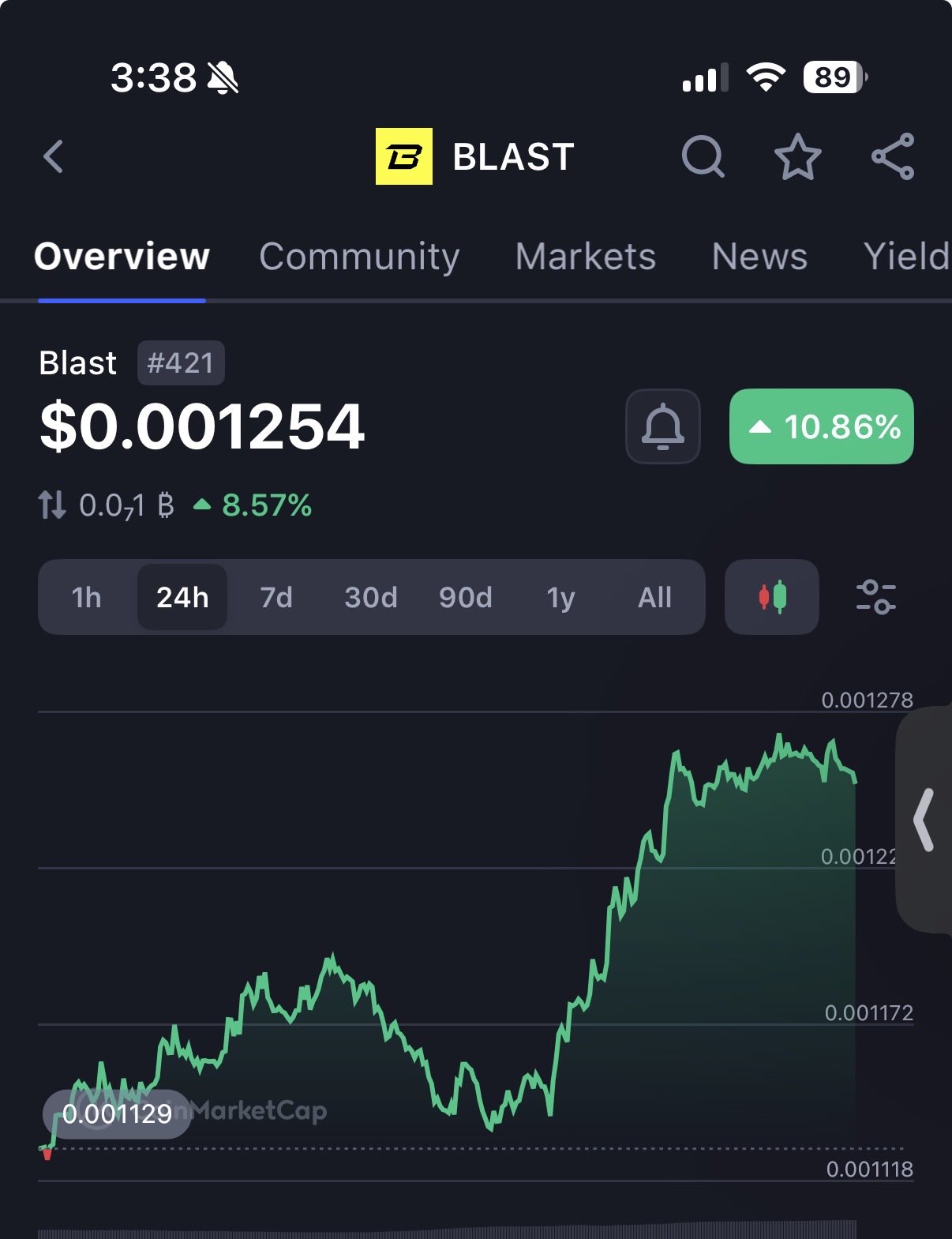Switch chart to 30d range
This screenshot has height=1239, width=952.
pos(371,597)
